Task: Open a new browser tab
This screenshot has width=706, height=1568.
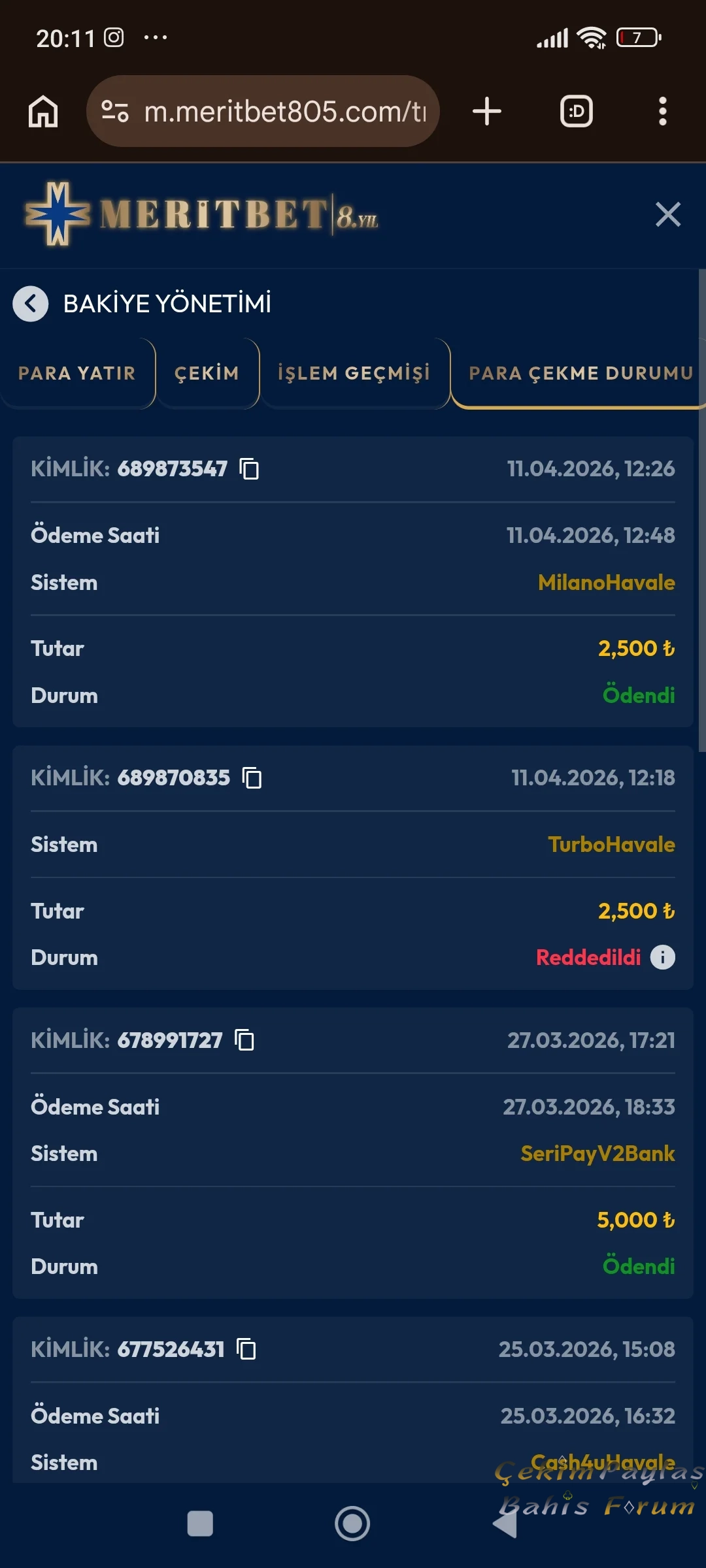Action: [x=487, y=111]
